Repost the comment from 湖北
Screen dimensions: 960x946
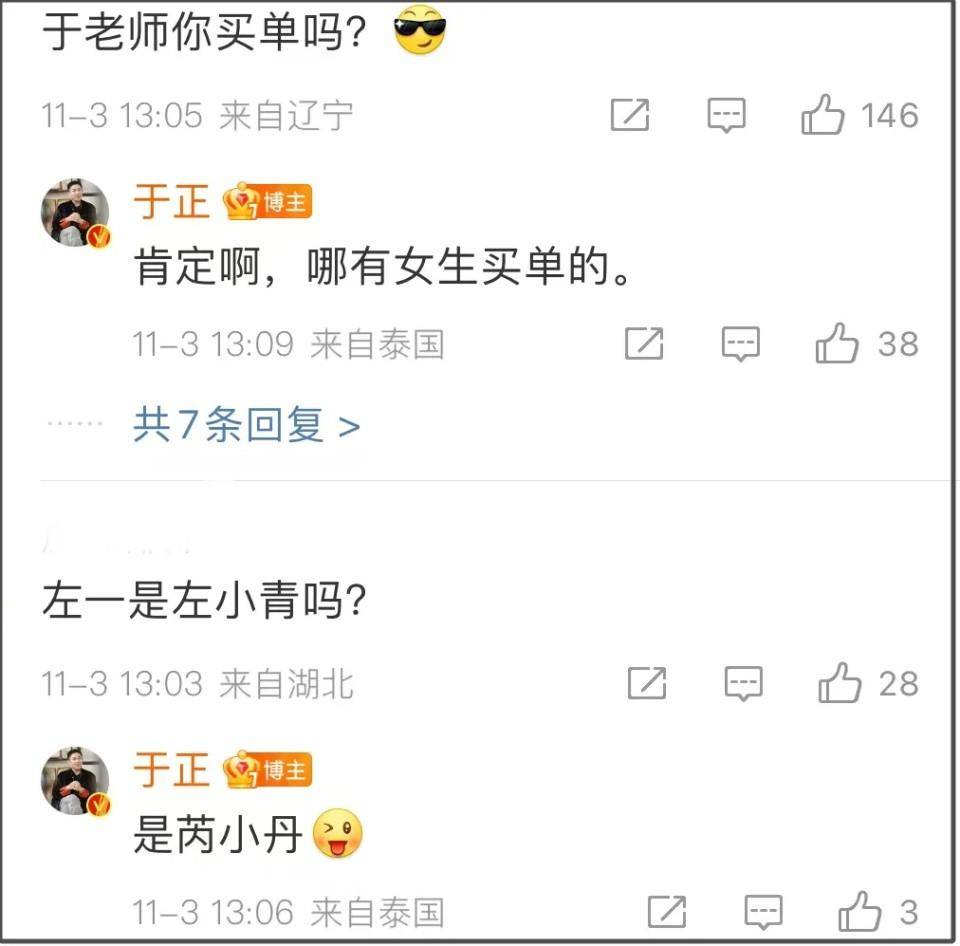point(646,684)
